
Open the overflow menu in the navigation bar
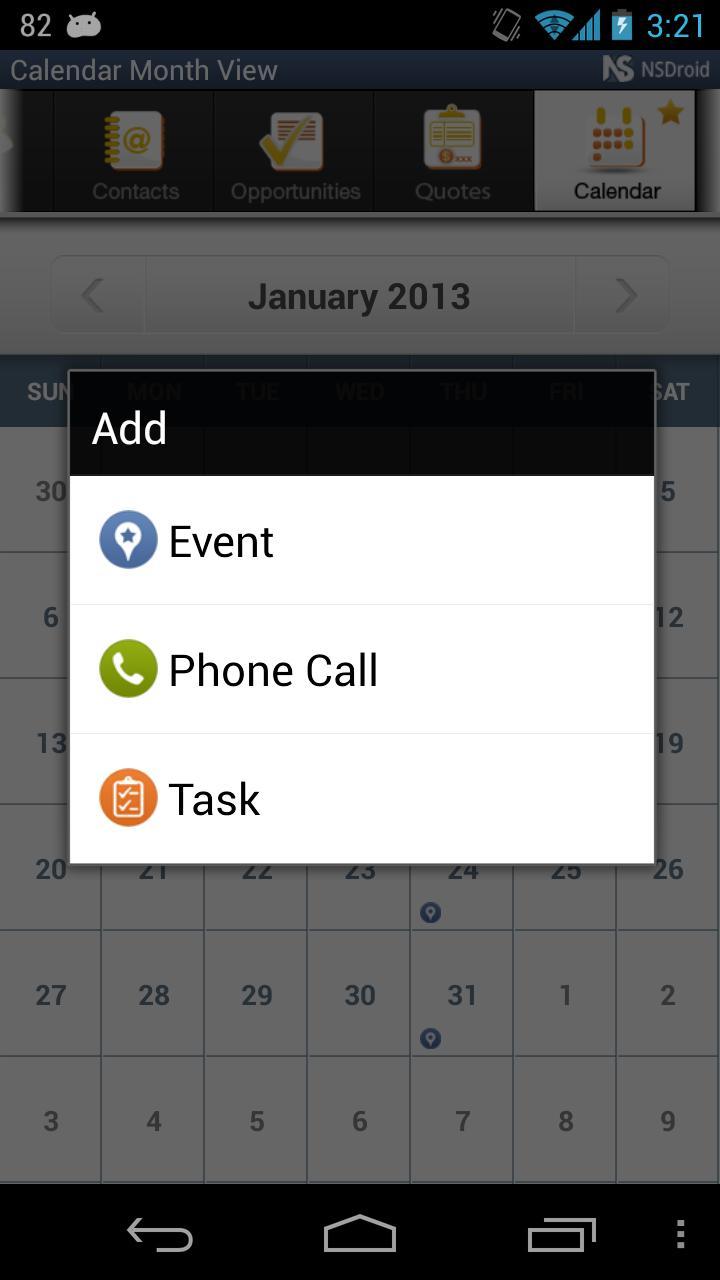(x=681, y=1235)
